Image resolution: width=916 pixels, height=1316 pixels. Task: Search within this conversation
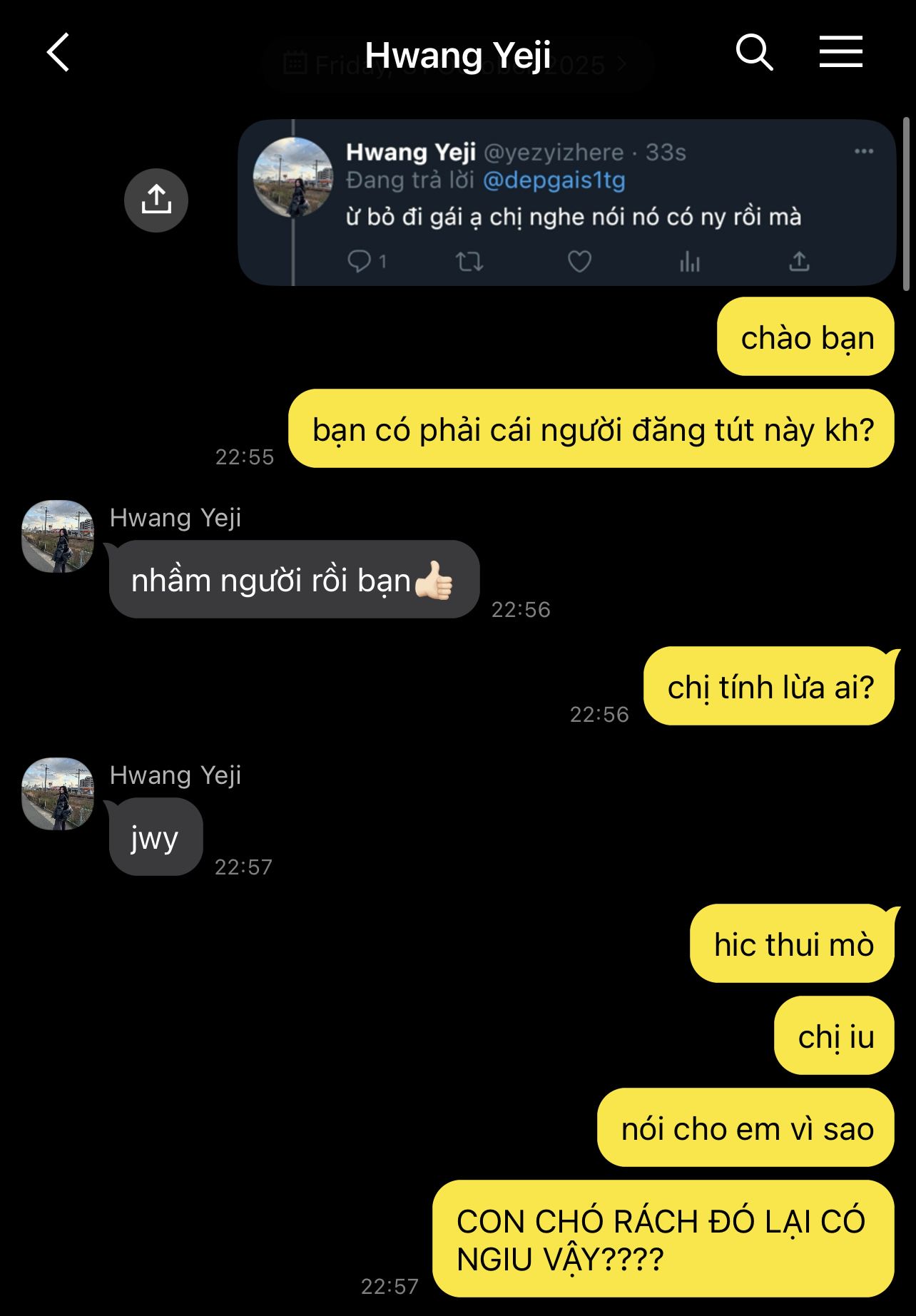point(754,53)
